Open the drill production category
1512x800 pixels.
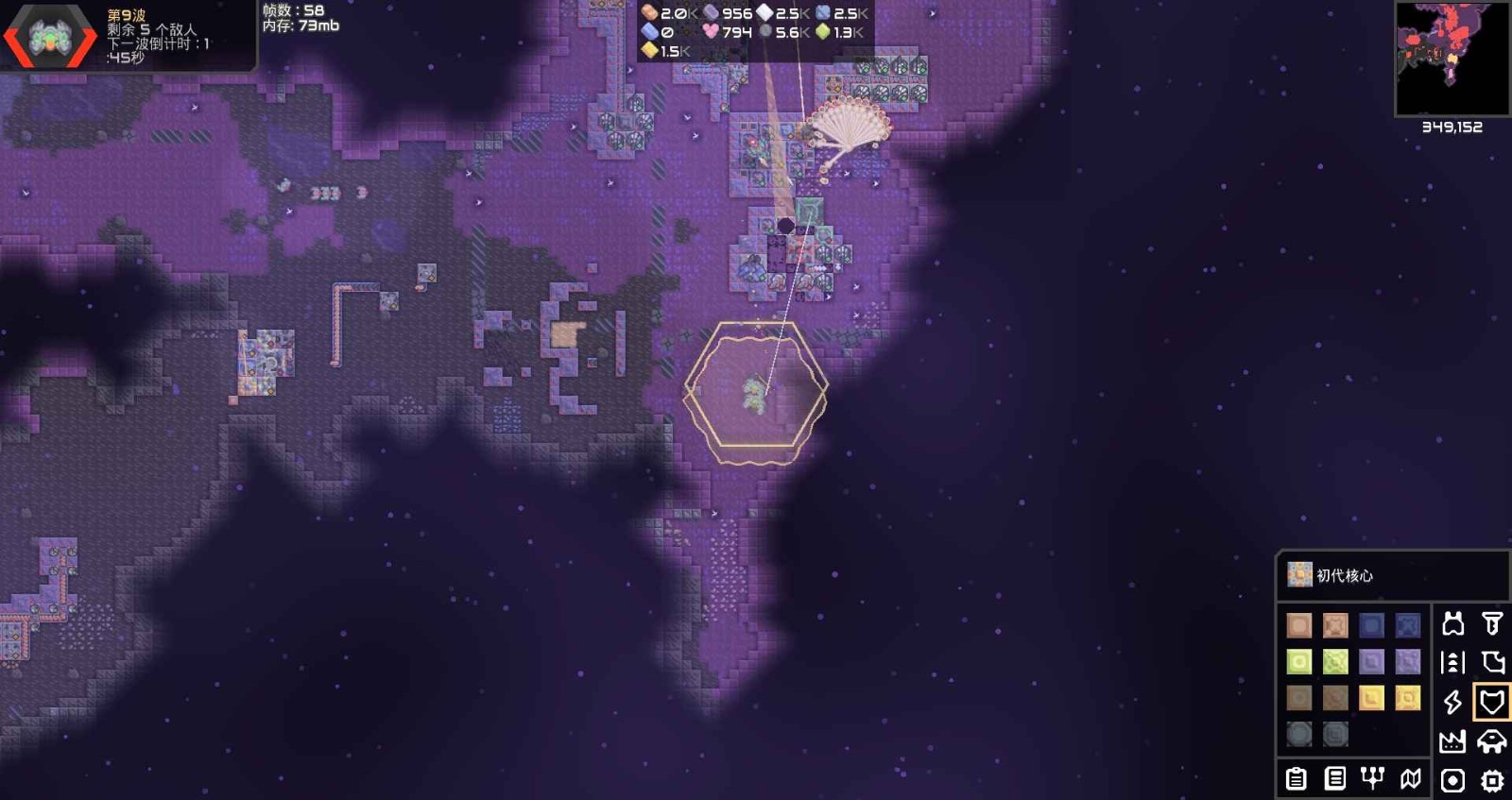[x=1492, y=623]
